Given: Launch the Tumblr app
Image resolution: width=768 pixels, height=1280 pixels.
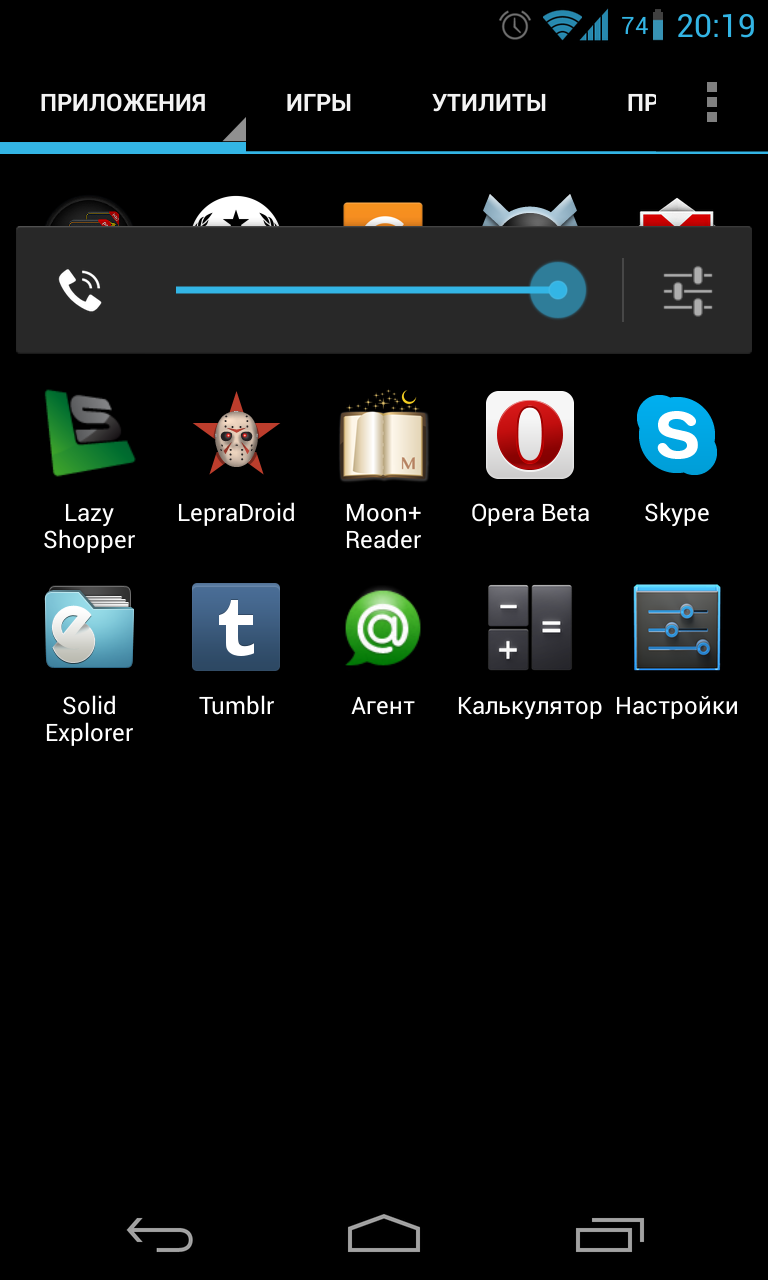Looking at the screenshot, I should tap(236, 651).
